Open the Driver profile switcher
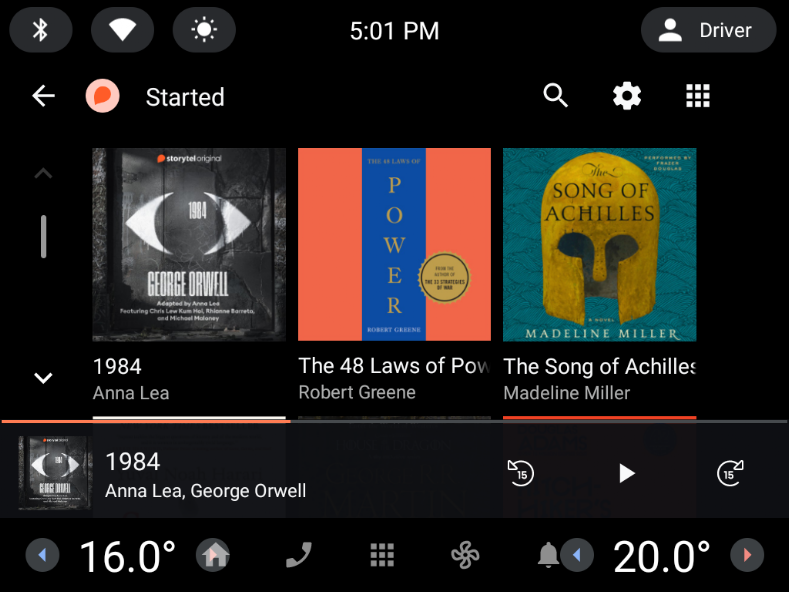Viewport: 789px width, 592px height. [x=708, y=30]
